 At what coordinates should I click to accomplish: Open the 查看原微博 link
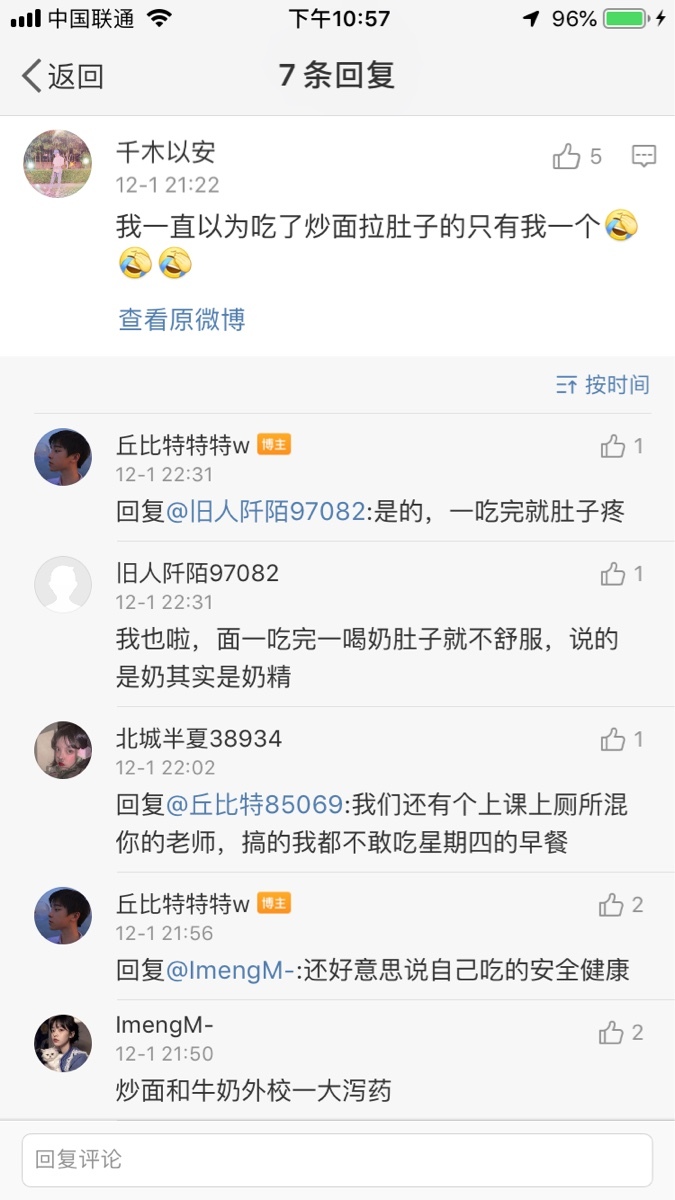pos(182,320)
